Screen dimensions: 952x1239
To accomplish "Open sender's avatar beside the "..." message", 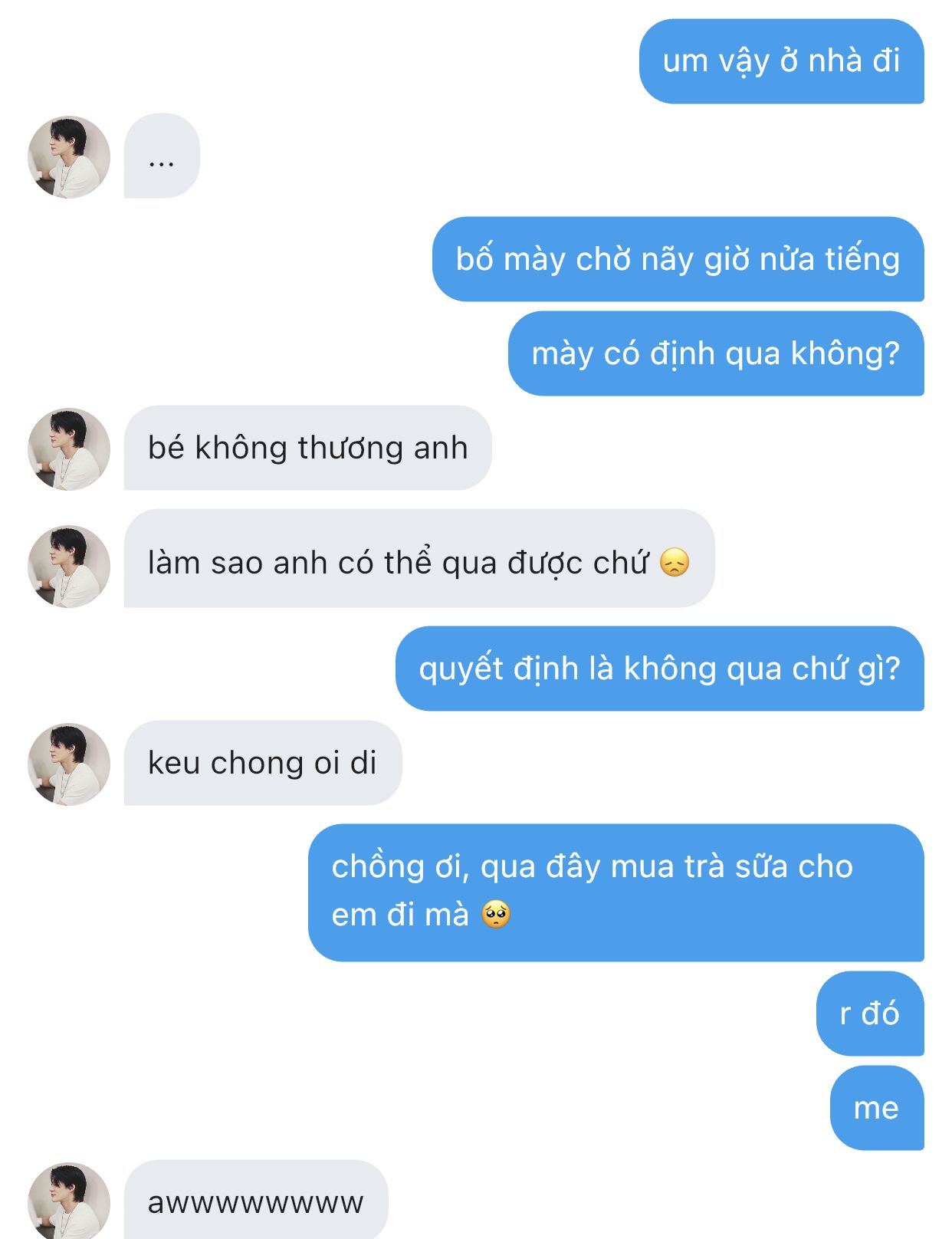I will pos(69,157).
